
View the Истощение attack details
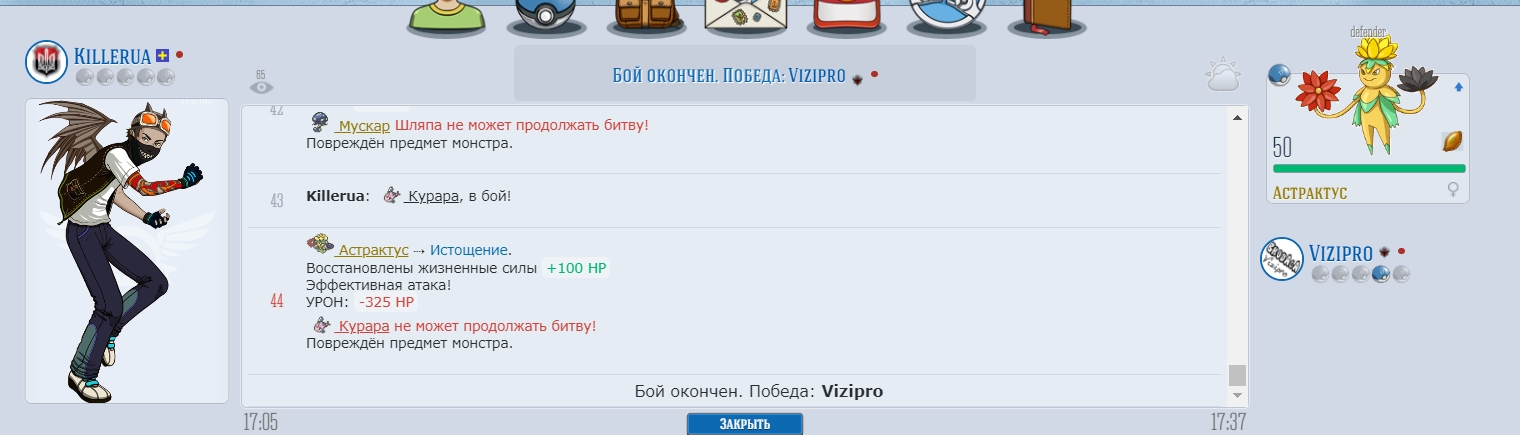click(x=470, y=250)
